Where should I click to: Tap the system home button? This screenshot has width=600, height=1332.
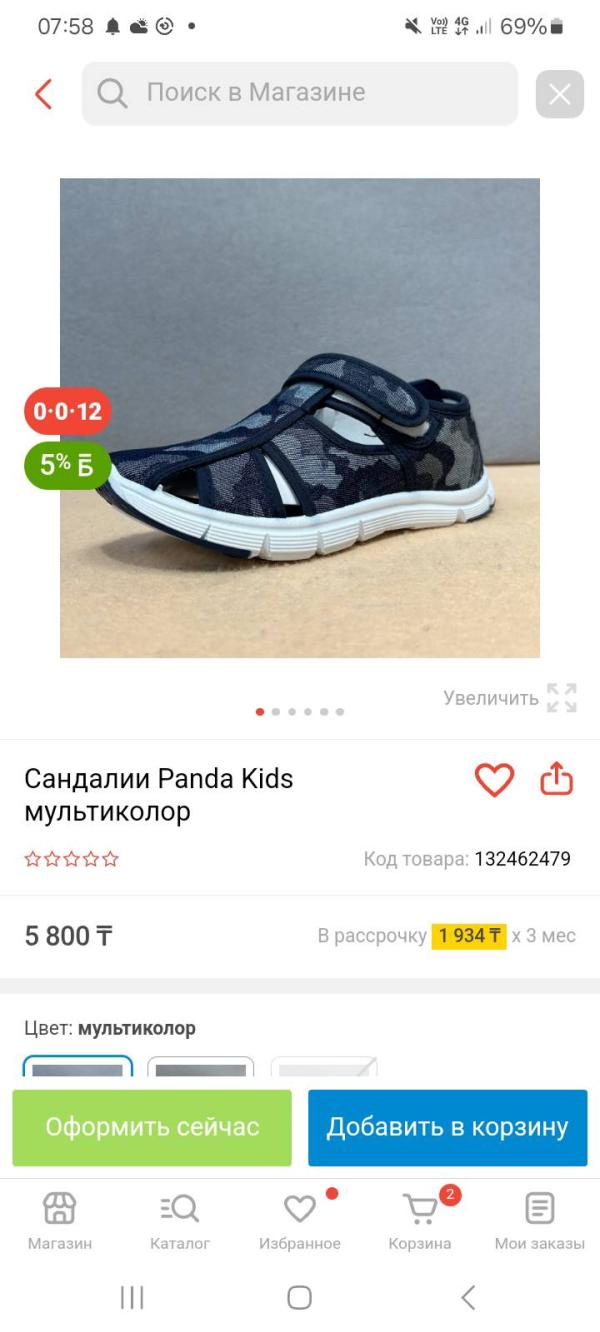pyautogui.click(x=300, y=1298)
